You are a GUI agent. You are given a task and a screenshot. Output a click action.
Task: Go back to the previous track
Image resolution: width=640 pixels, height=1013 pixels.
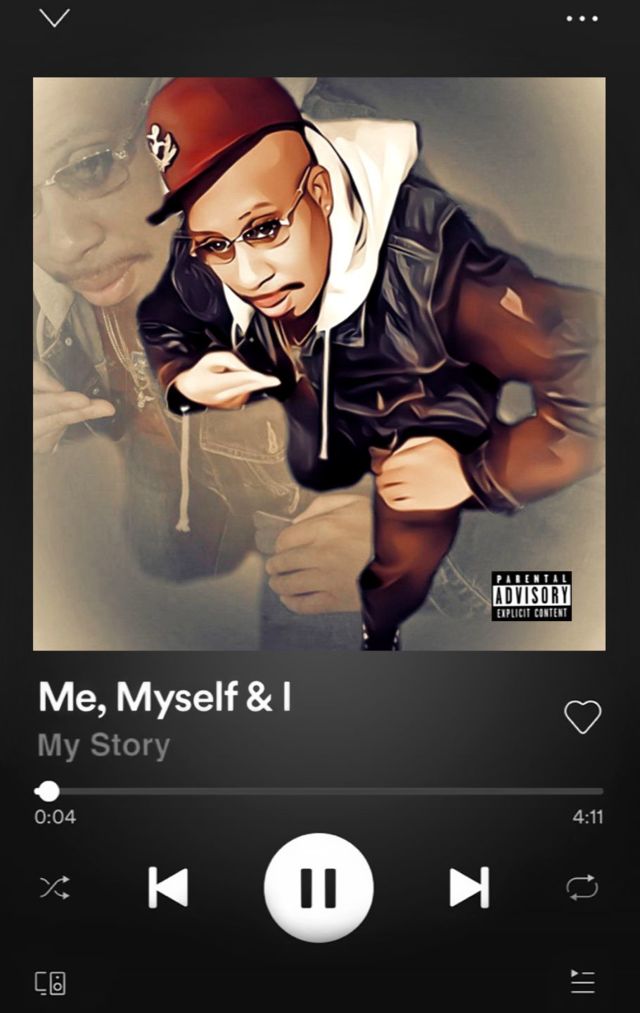pos(168,887)
